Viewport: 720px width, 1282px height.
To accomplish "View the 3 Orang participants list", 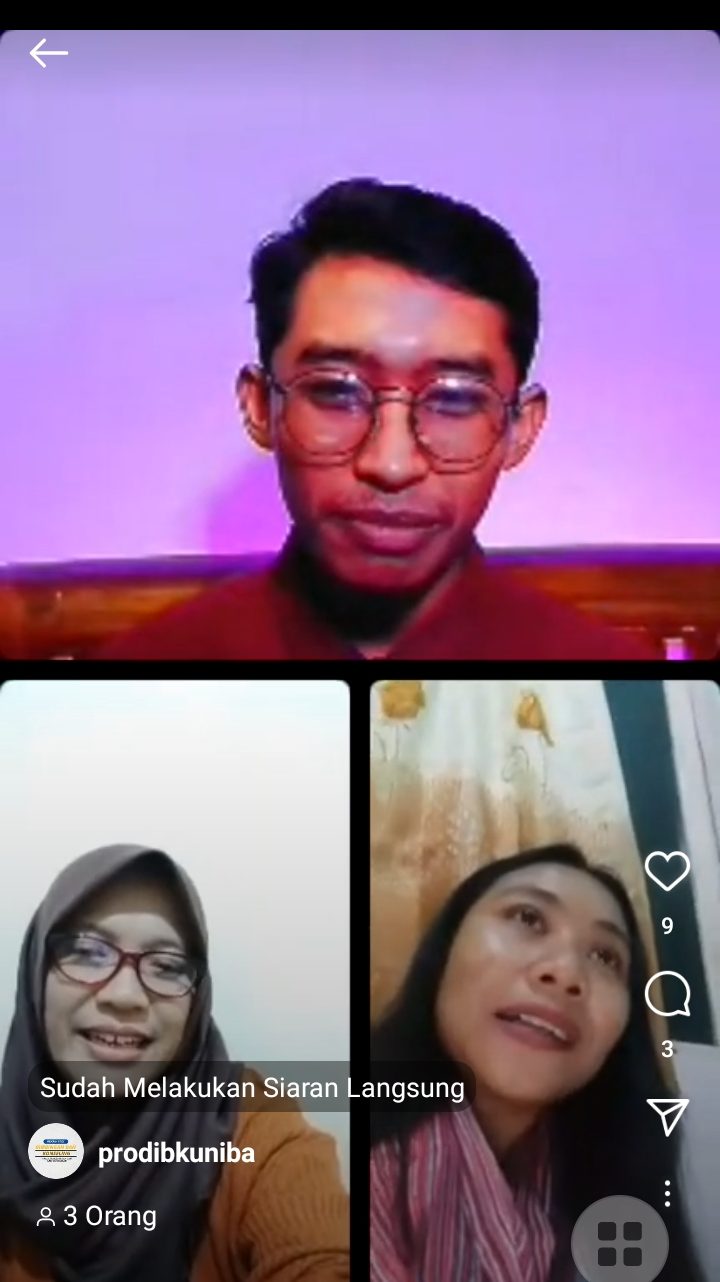I will [97, 1216].
